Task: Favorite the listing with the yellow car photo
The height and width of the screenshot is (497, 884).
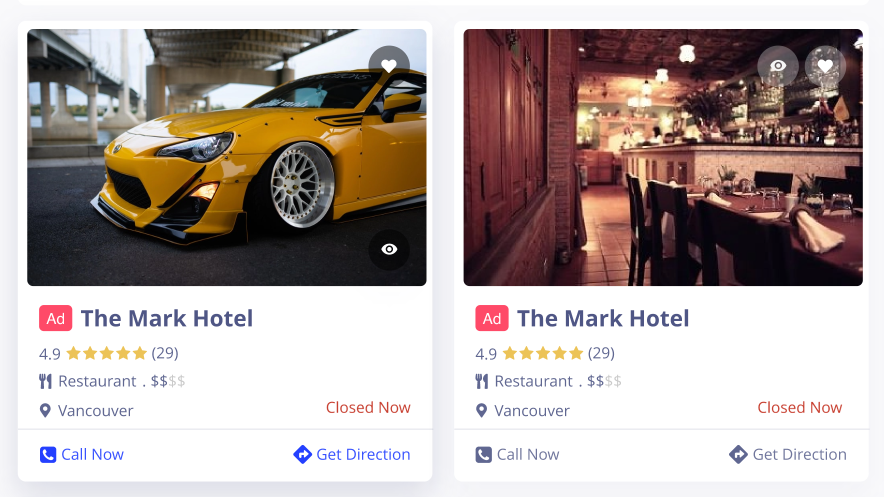Action: tap(389, 66)
